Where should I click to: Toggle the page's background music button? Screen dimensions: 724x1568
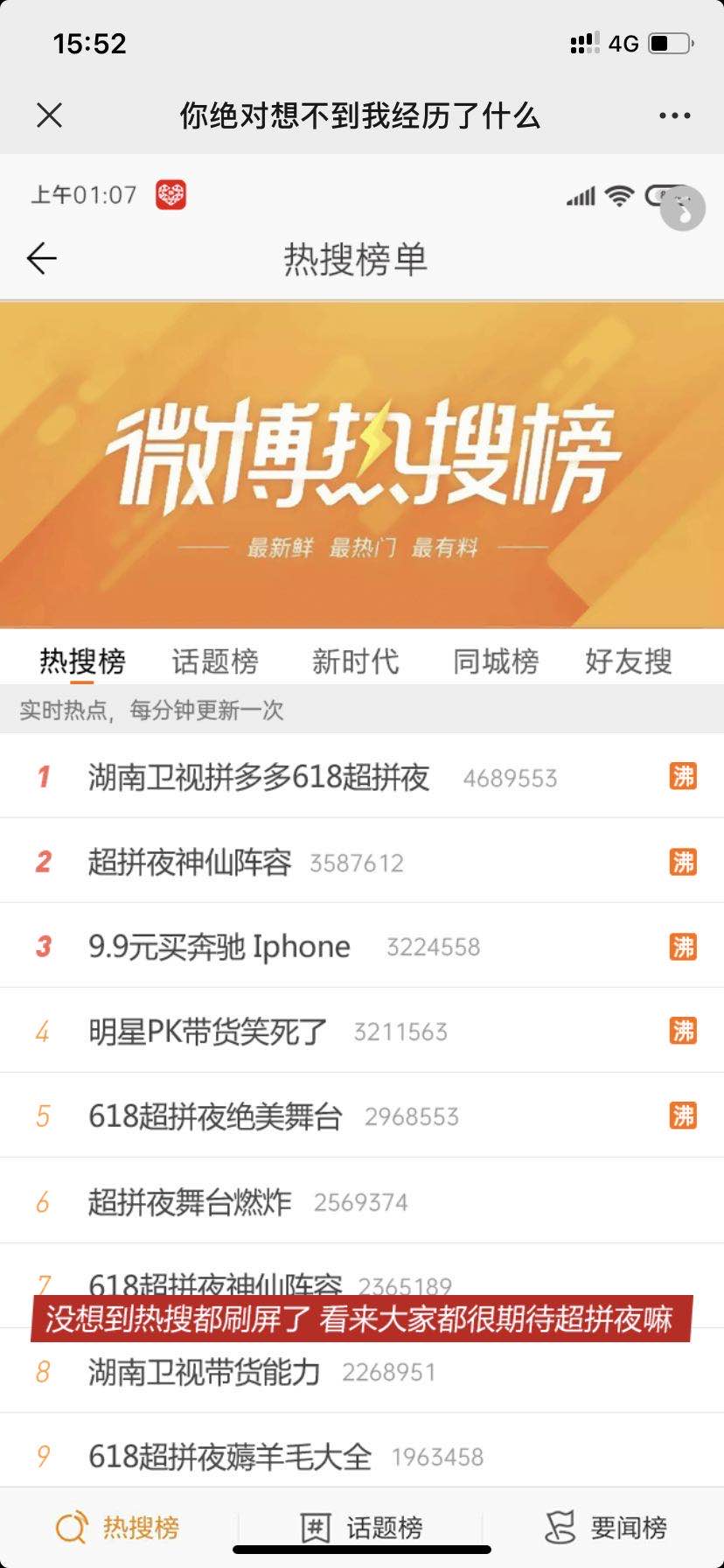(x=682, y=208)
